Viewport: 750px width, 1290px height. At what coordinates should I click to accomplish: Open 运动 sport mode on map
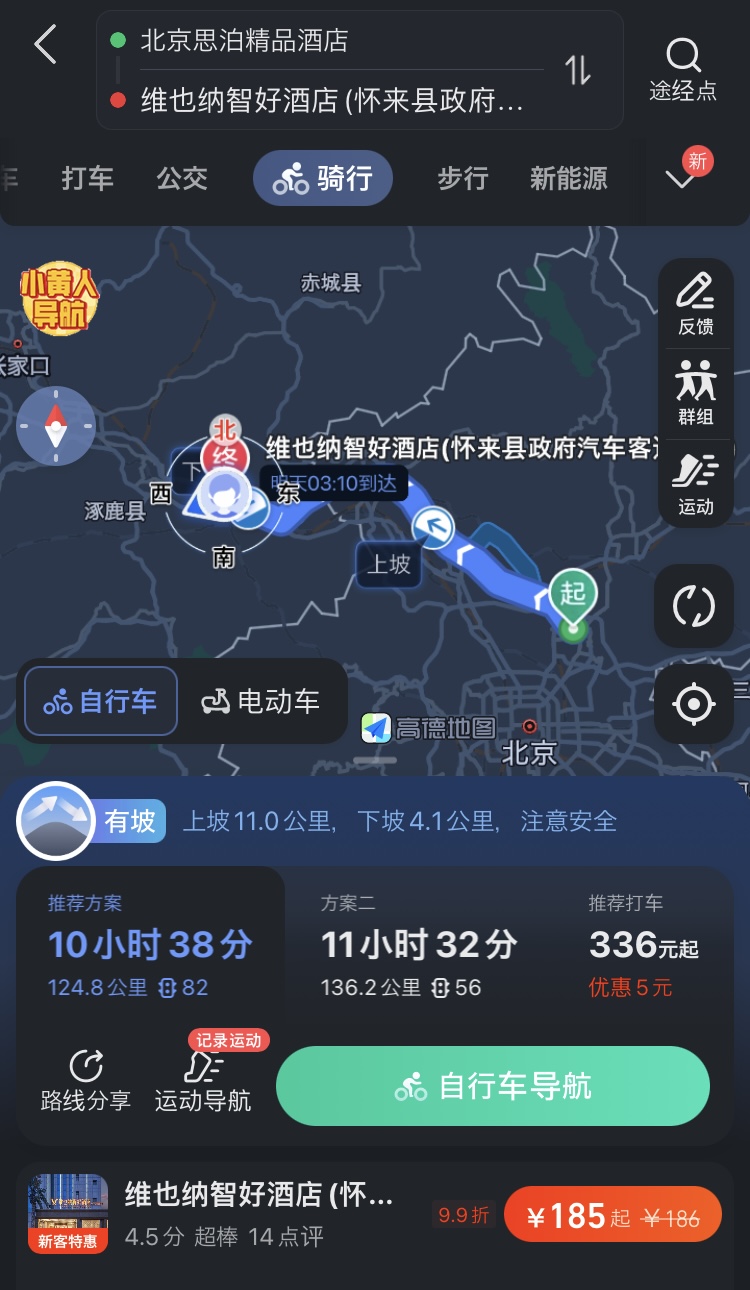696,483
